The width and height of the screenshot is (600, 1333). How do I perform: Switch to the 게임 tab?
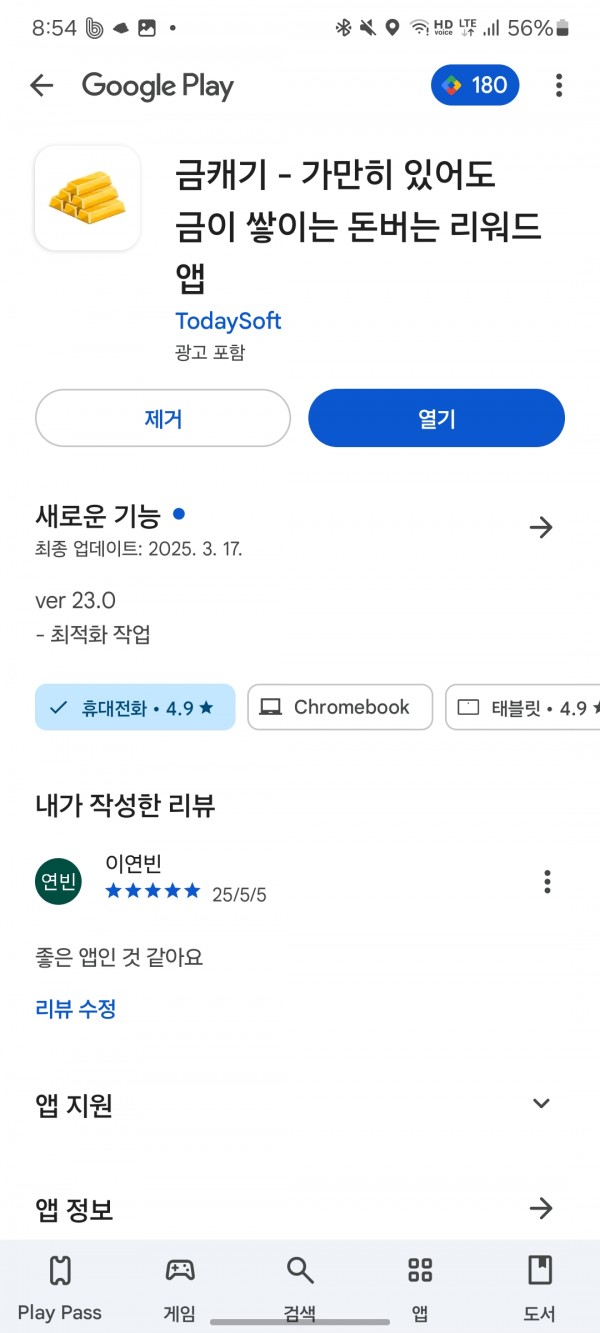point(180,1288)
